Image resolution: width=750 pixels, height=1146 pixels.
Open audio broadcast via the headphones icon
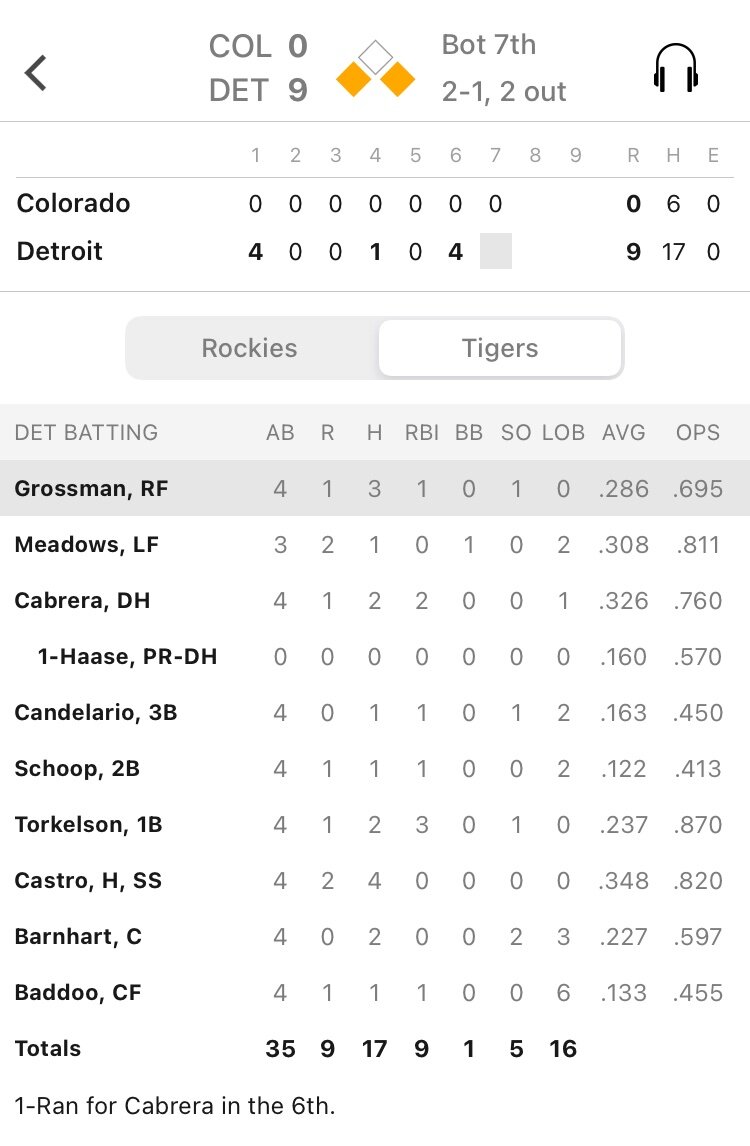[676, 69]
